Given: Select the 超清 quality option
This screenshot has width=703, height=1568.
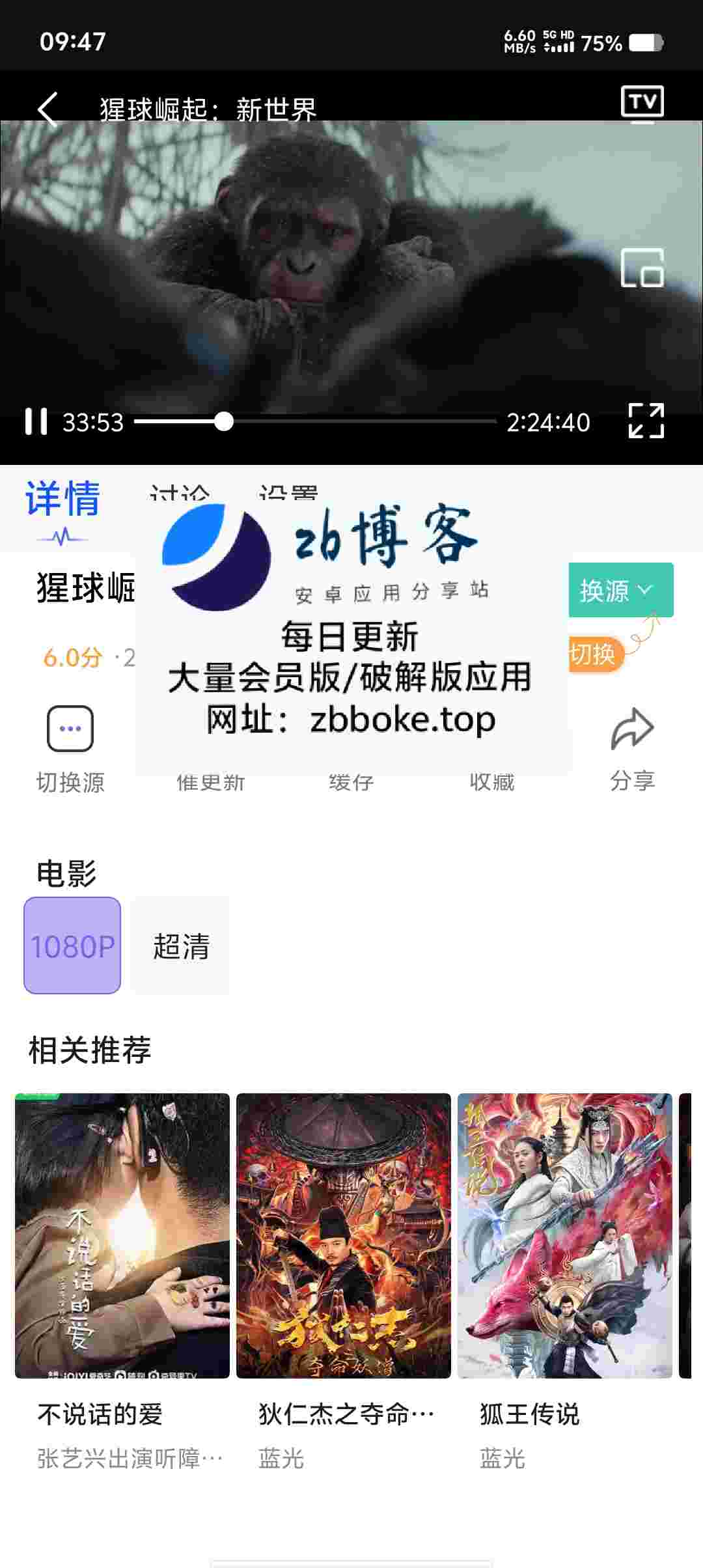Looking at the screenshot, I should tap(181, 945).
